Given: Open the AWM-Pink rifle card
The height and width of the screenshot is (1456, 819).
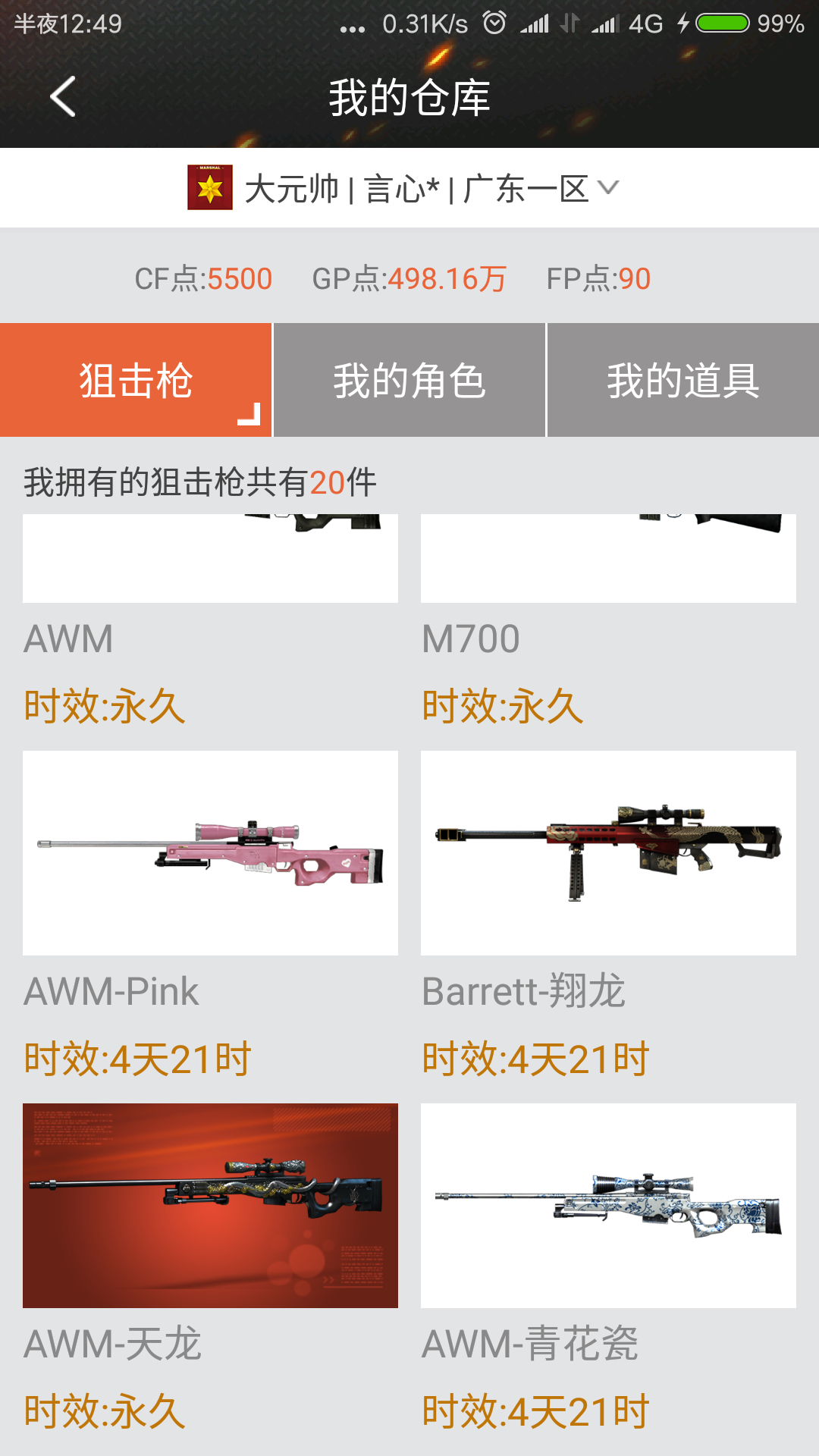Looking at the screenshot, I should click(210, 853).
